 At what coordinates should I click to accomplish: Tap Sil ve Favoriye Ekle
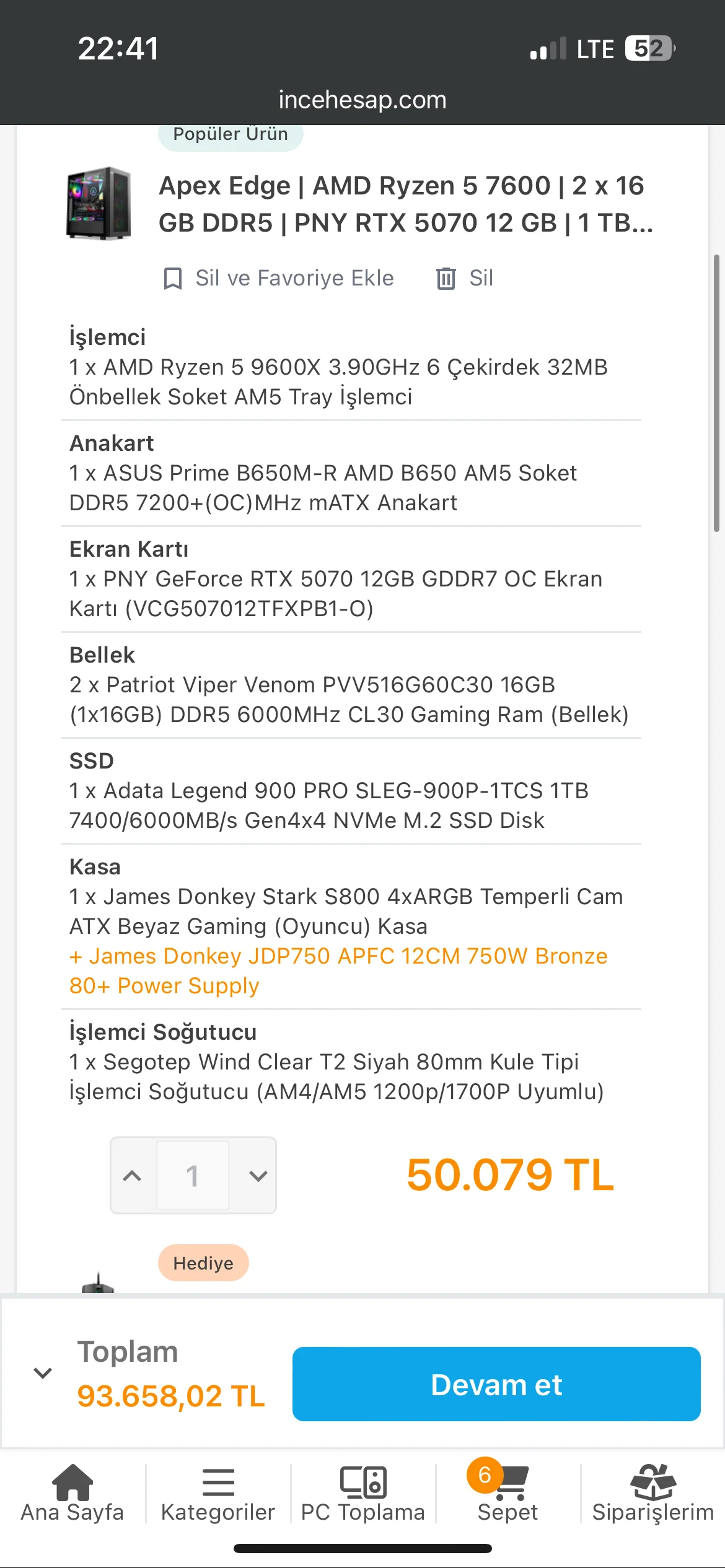tap(278, 278)
